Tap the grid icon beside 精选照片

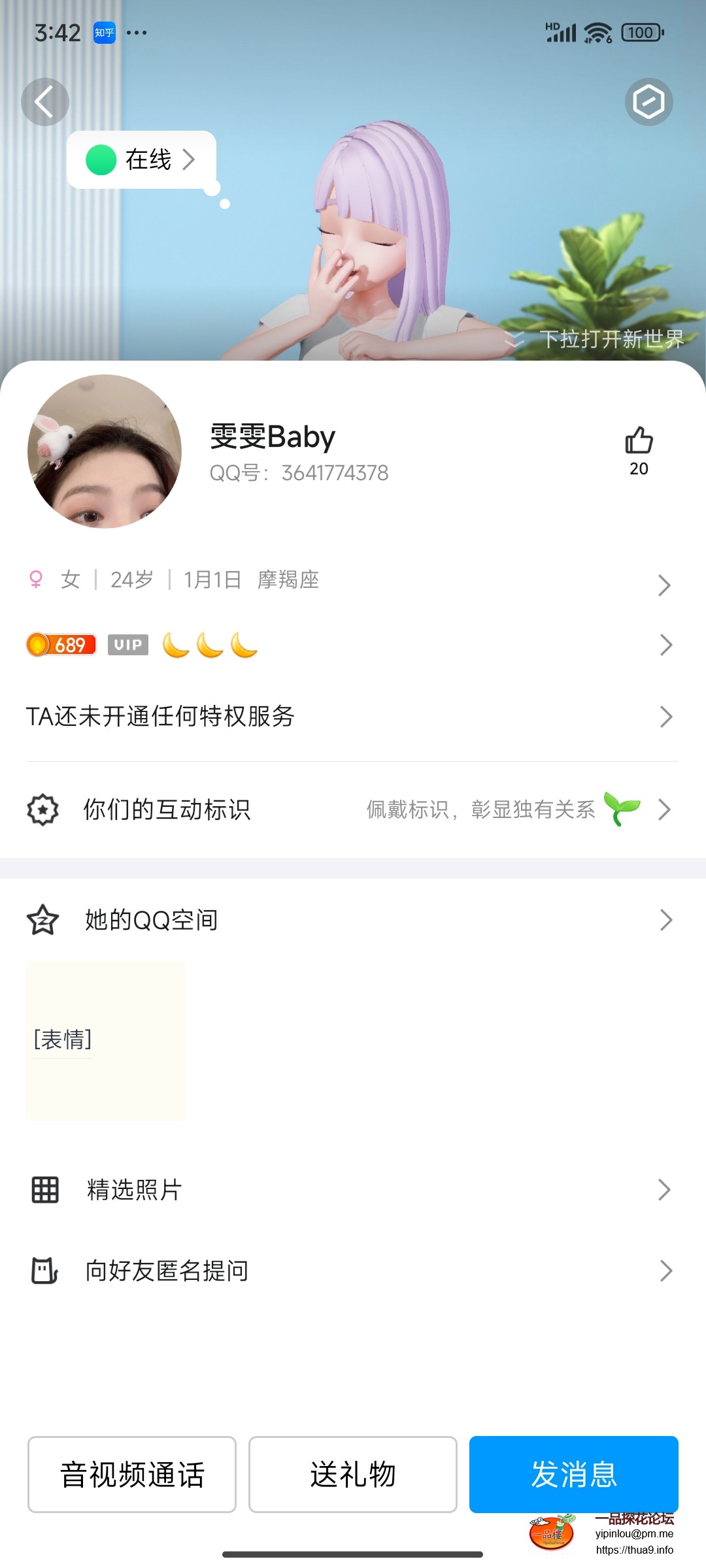(x=43, y=1190)
